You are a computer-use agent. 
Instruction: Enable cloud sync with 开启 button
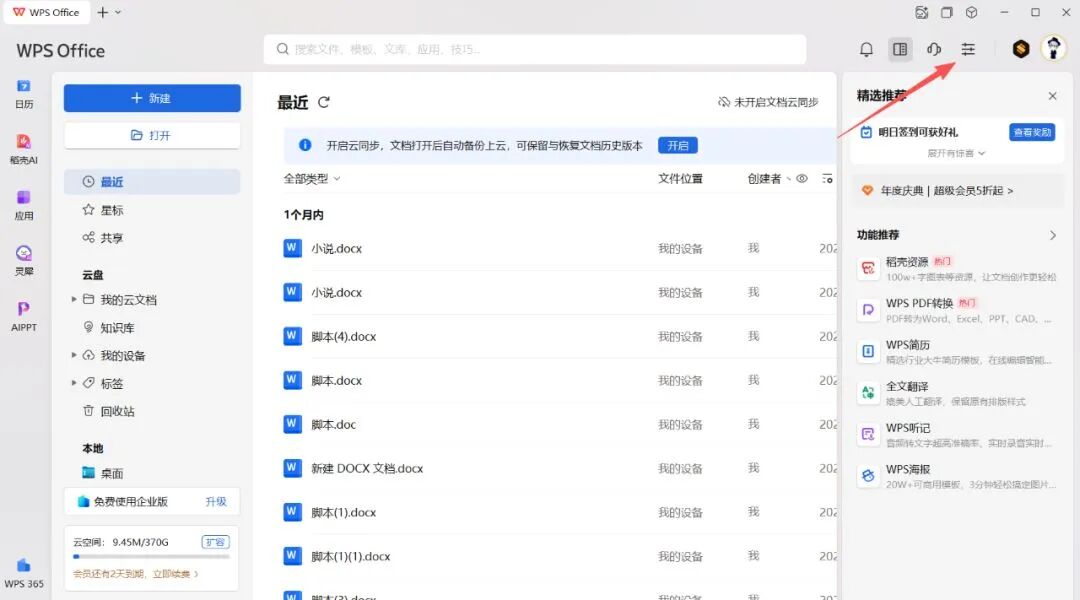[x=677, y=145]
